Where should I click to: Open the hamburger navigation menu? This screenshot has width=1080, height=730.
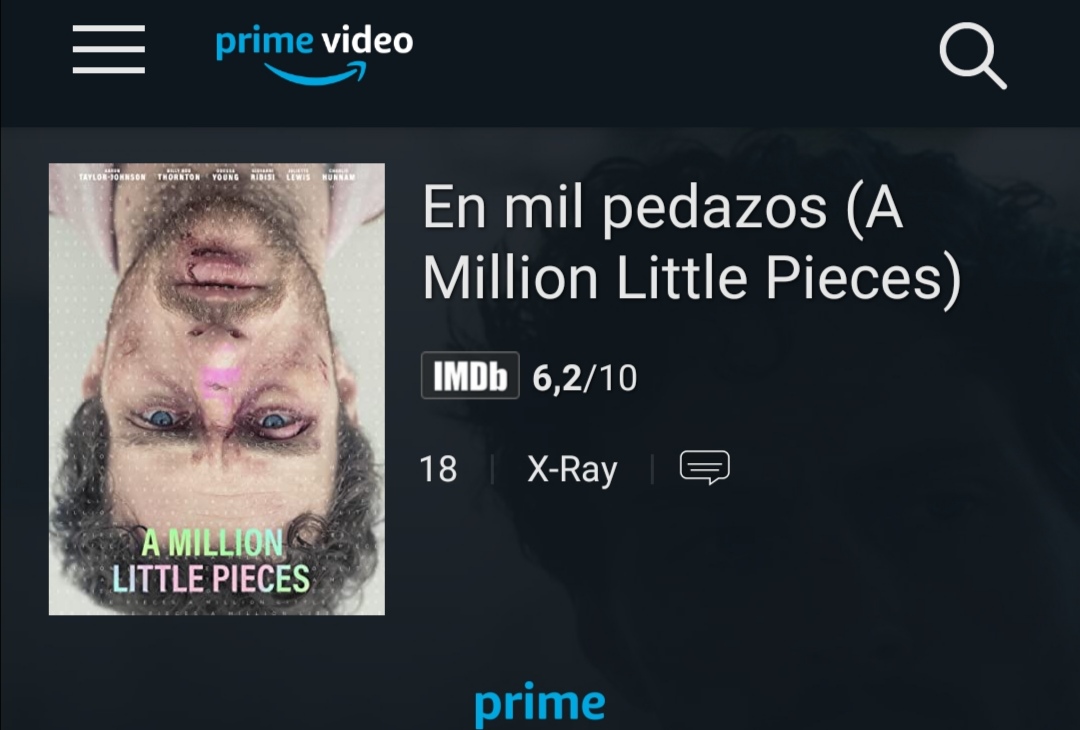(x=108, y=49)
